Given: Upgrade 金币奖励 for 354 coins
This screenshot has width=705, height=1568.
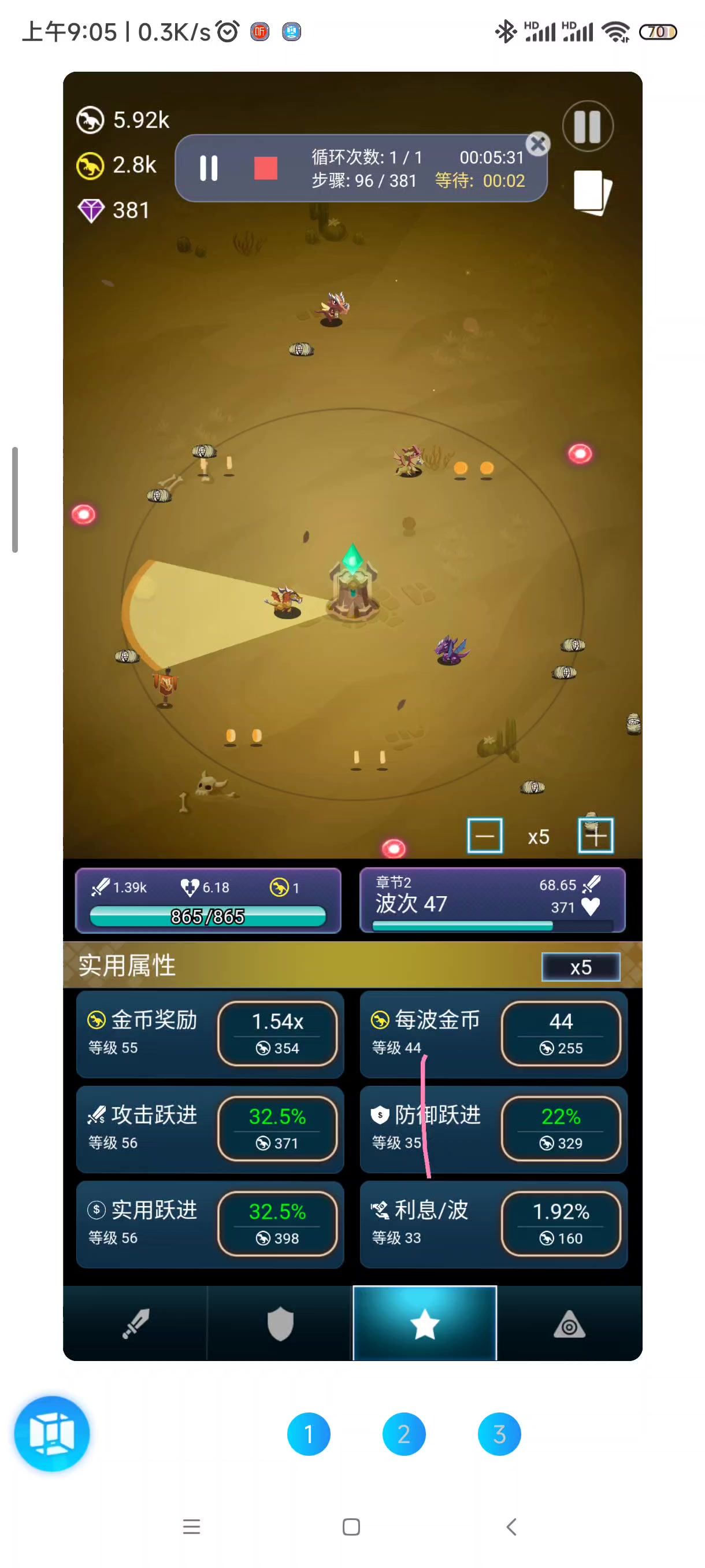Looking at the screenshot, I should [x=277, y=1033].
